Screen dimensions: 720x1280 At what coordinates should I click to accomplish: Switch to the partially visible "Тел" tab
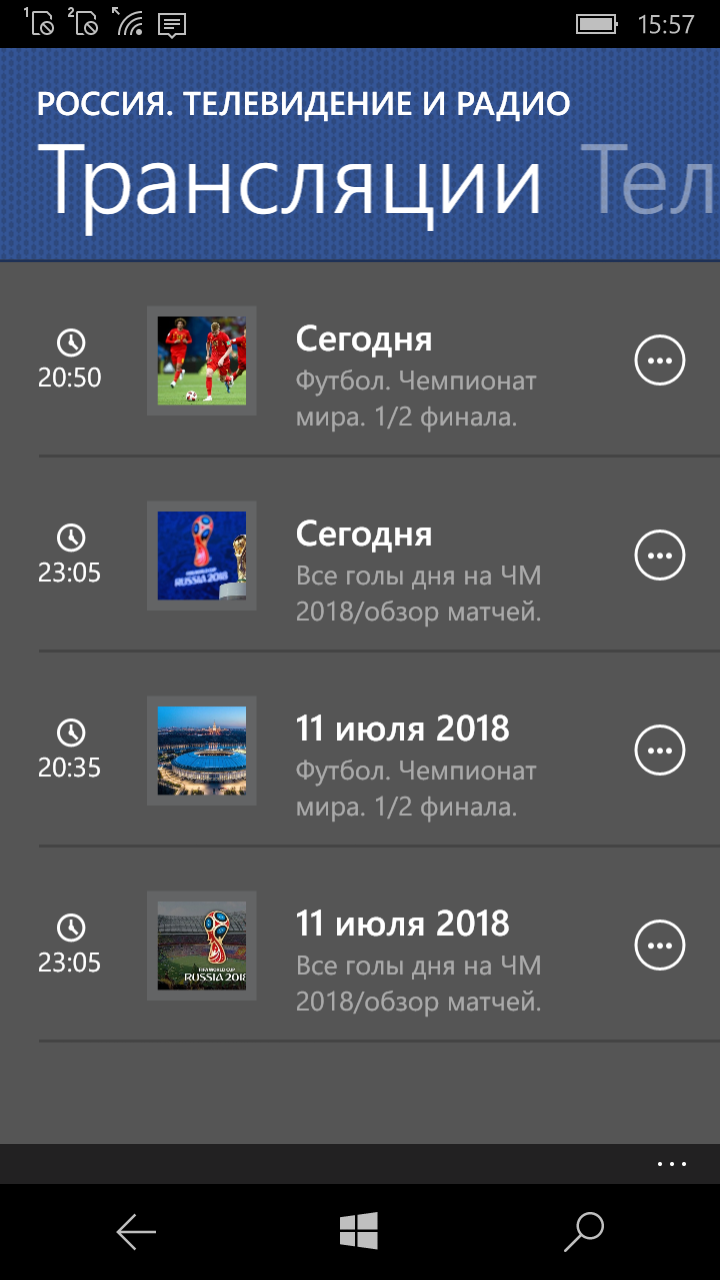[x=650, y=182]
